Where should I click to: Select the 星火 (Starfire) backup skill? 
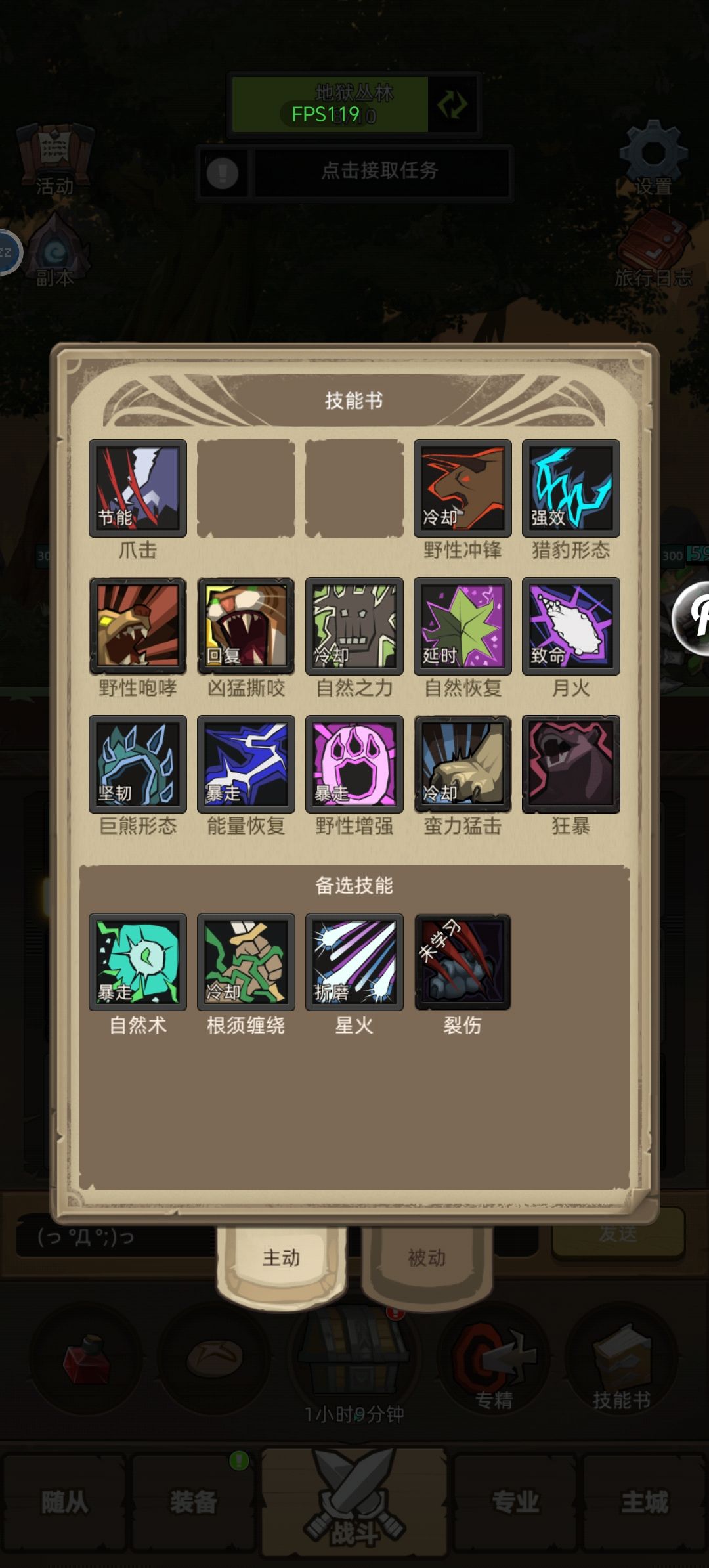354,963
